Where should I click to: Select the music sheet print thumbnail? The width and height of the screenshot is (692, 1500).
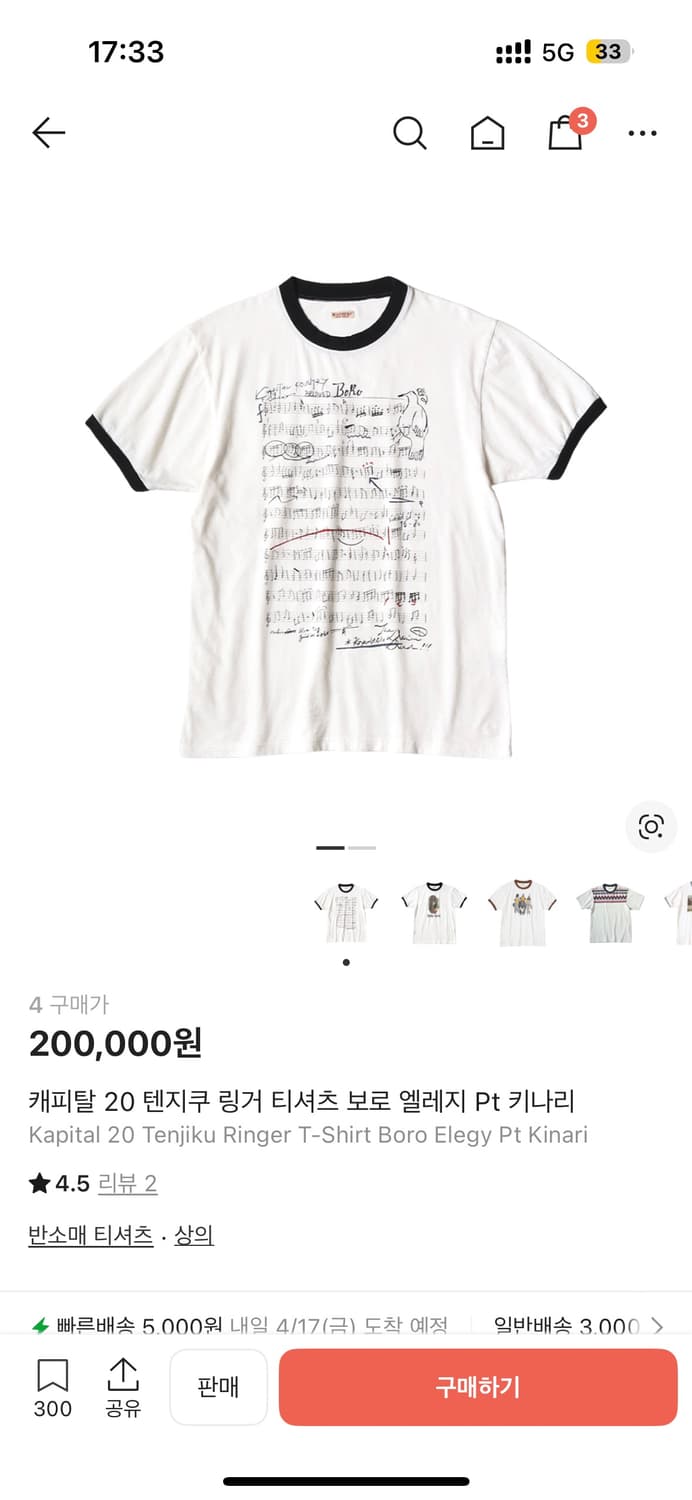point(346,912)
